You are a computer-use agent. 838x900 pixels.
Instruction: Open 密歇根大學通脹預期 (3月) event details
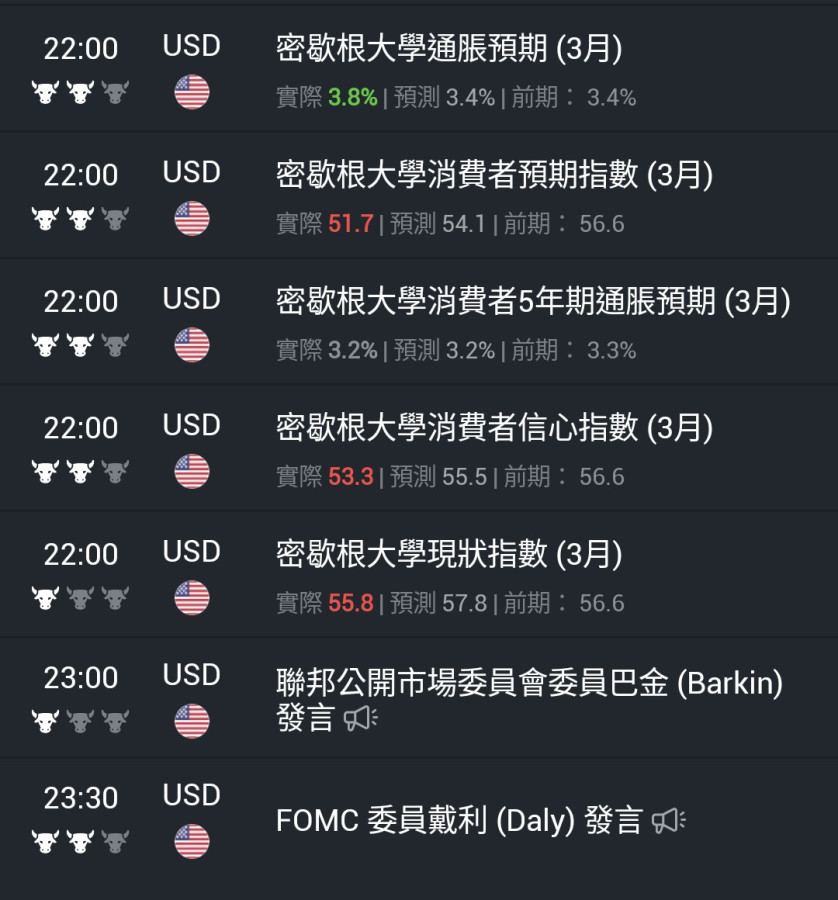point(448,48)
